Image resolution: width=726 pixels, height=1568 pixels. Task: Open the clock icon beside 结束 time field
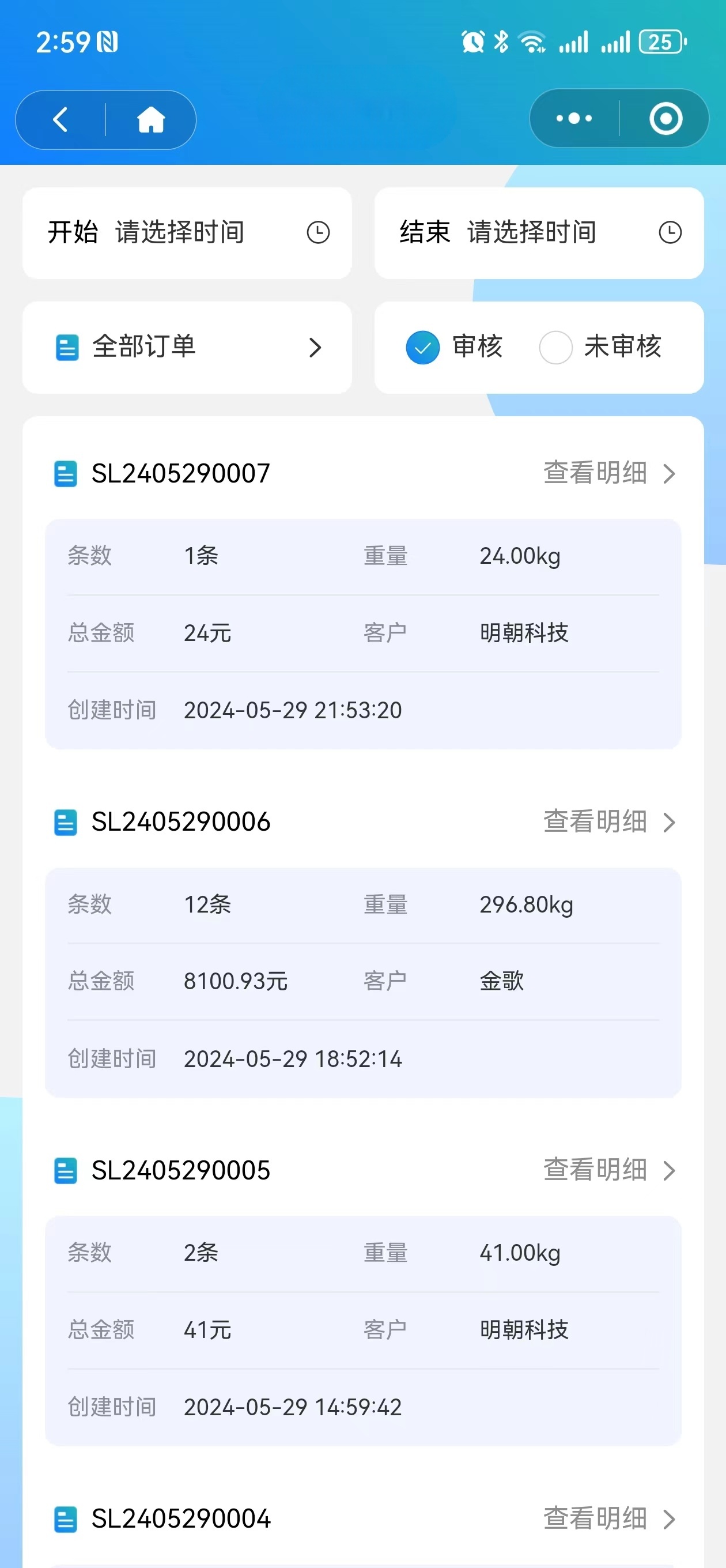[x=670, y=232]
